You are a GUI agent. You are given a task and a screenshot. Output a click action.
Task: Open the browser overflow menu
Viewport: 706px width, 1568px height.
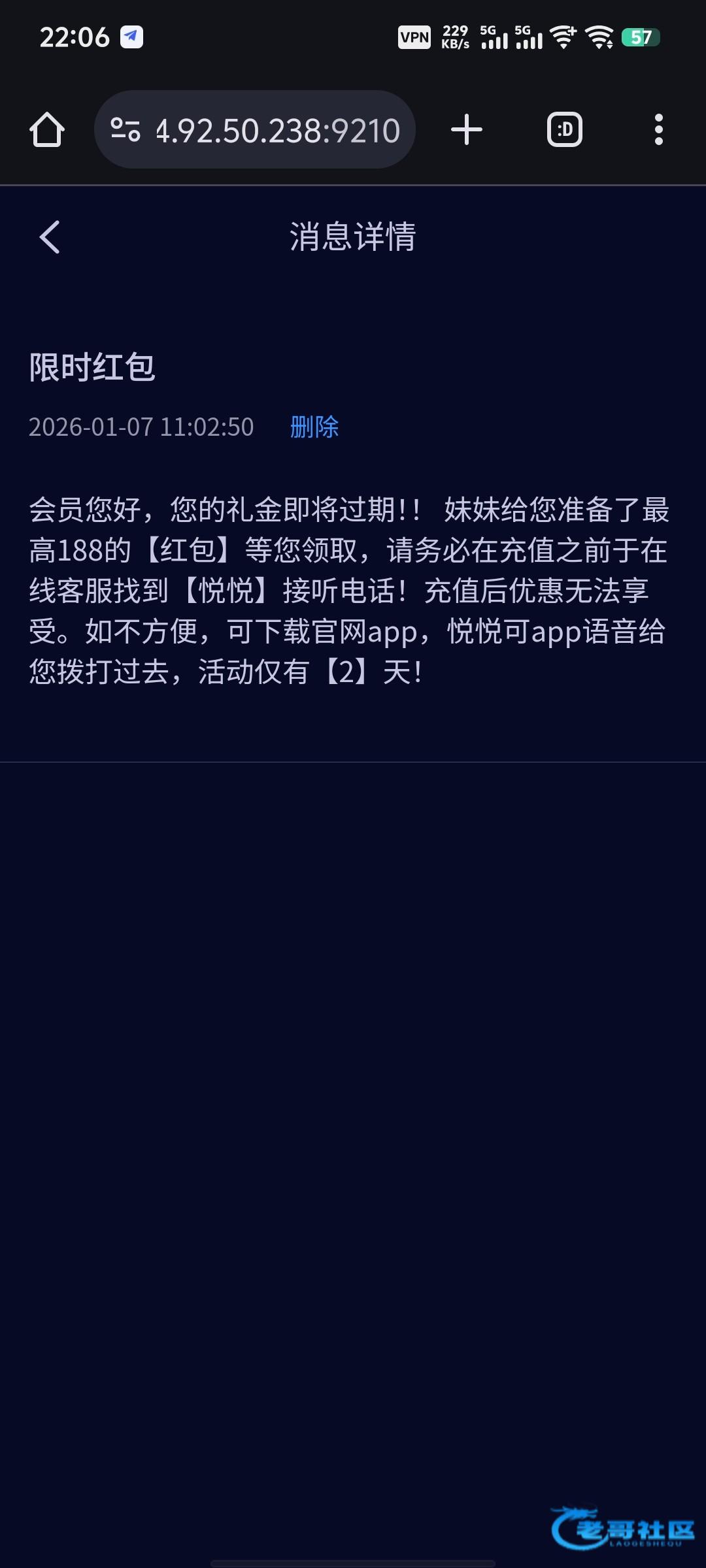pos(658,129)
